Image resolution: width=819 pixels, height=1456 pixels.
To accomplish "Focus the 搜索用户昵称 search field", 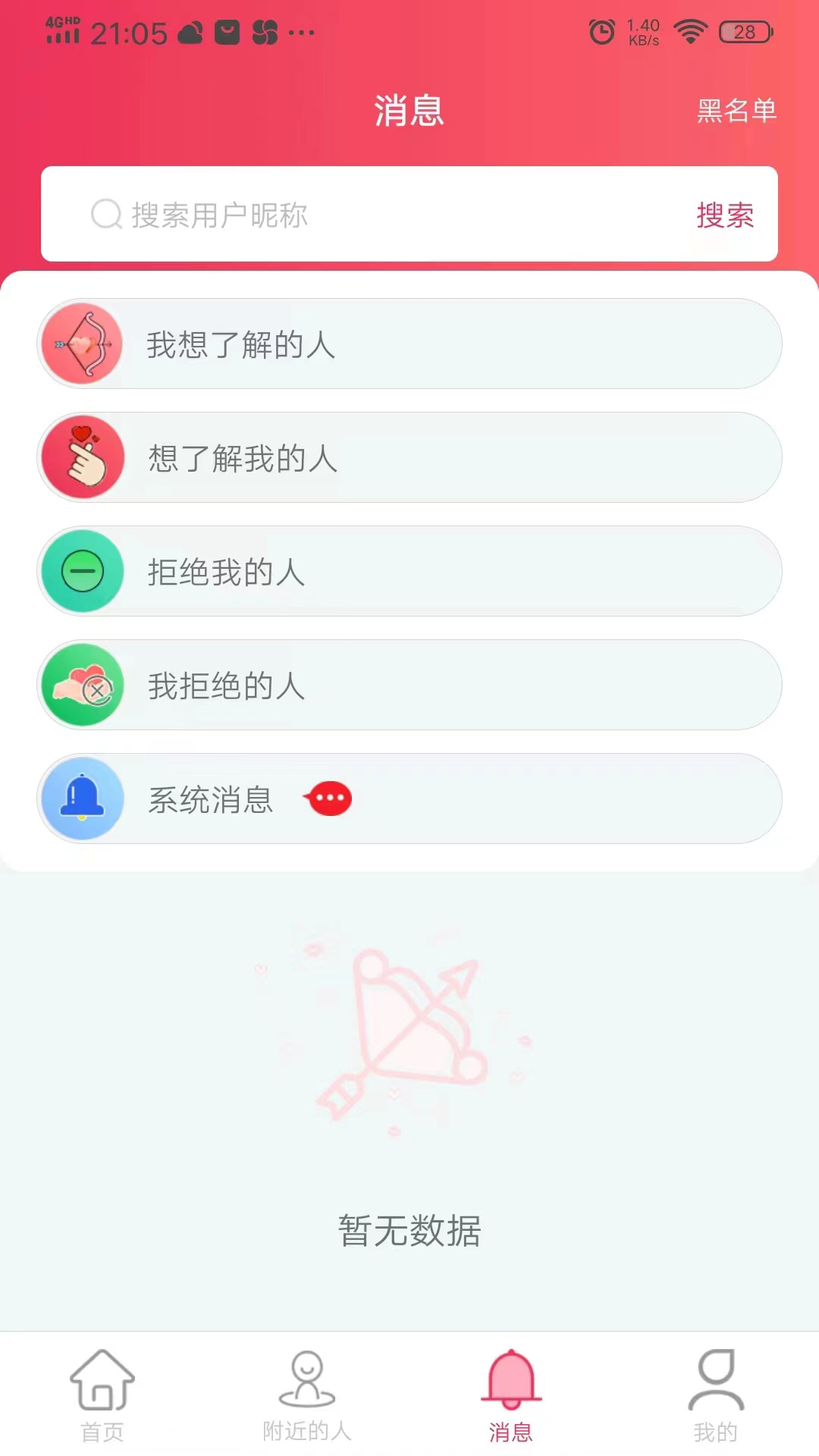I will [379, 215].
